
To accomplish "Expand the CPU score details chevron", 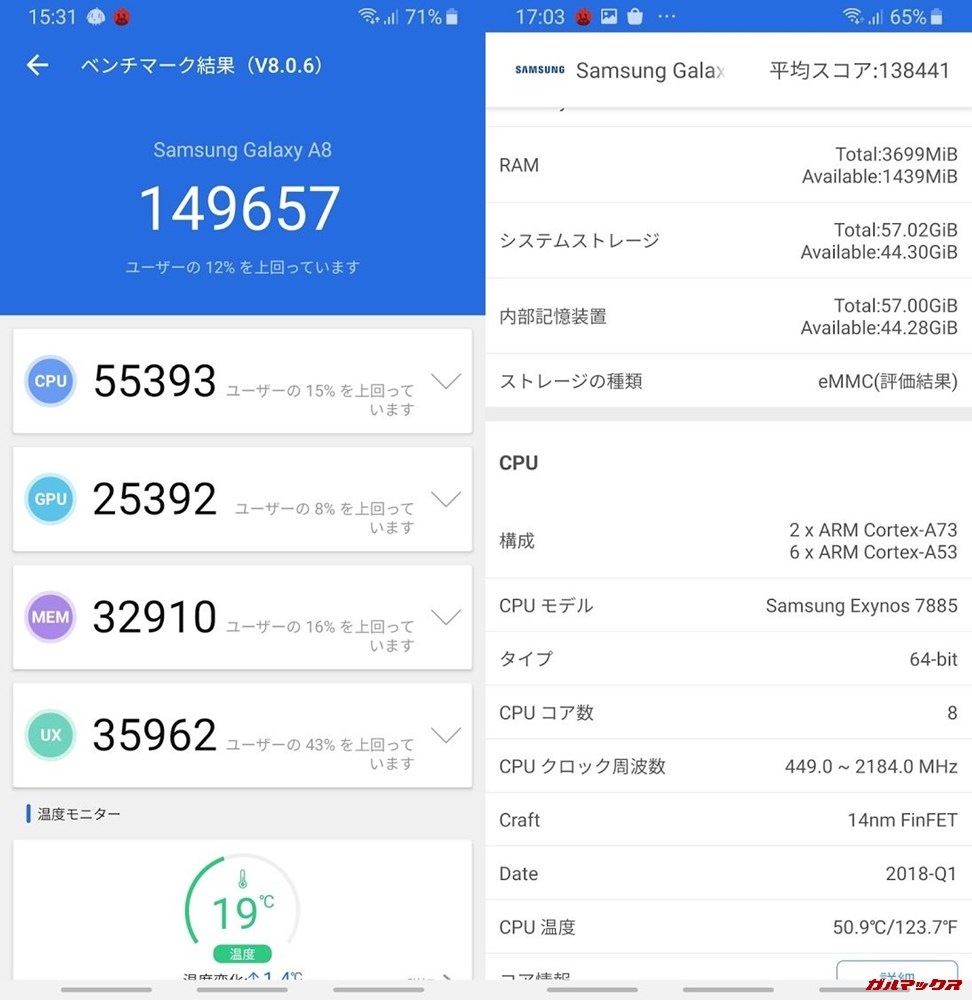I will (445, 379).
